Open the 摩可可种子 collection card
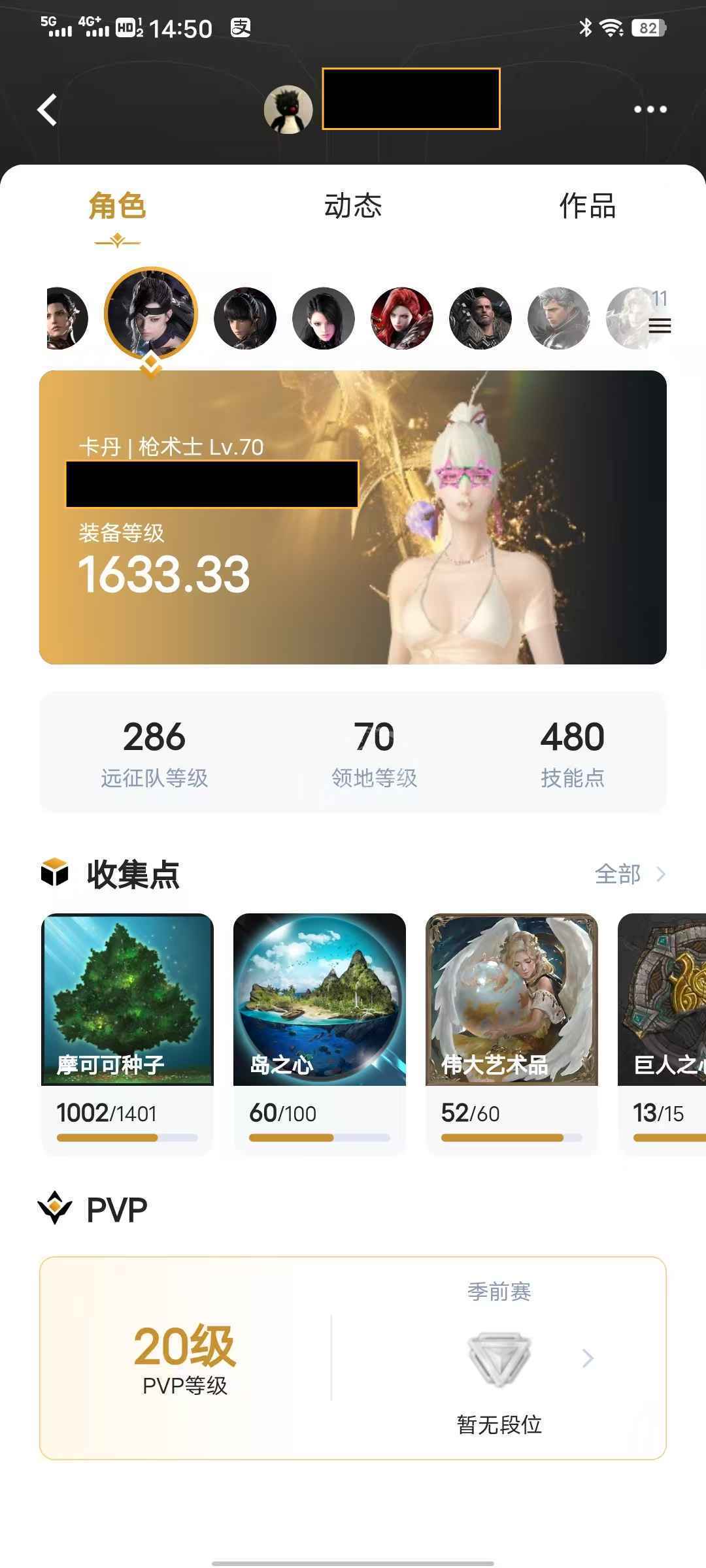The height and width of the screenshot is (1568, 706). coord(127,1032)
